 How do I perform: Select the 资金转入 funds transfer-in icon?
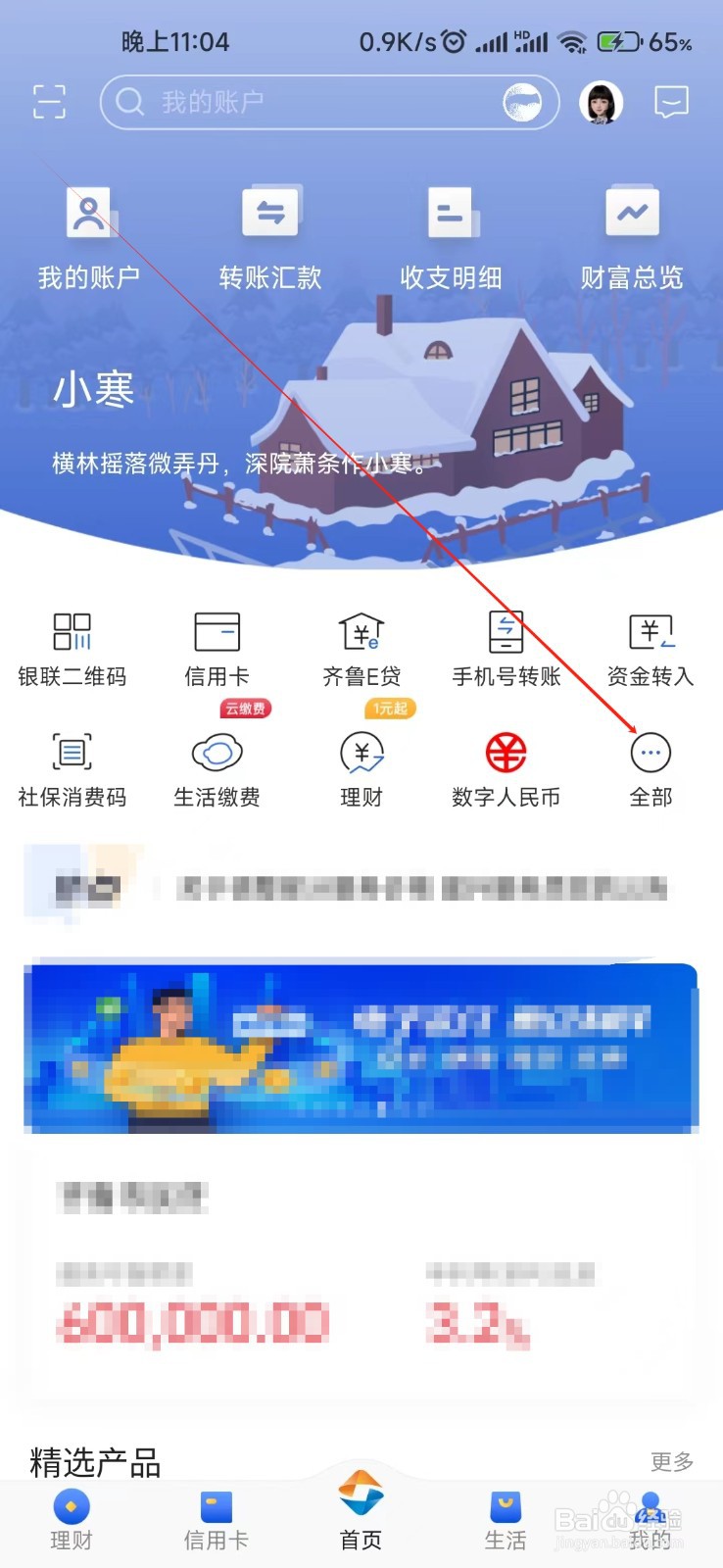click(x=651, y=649)
